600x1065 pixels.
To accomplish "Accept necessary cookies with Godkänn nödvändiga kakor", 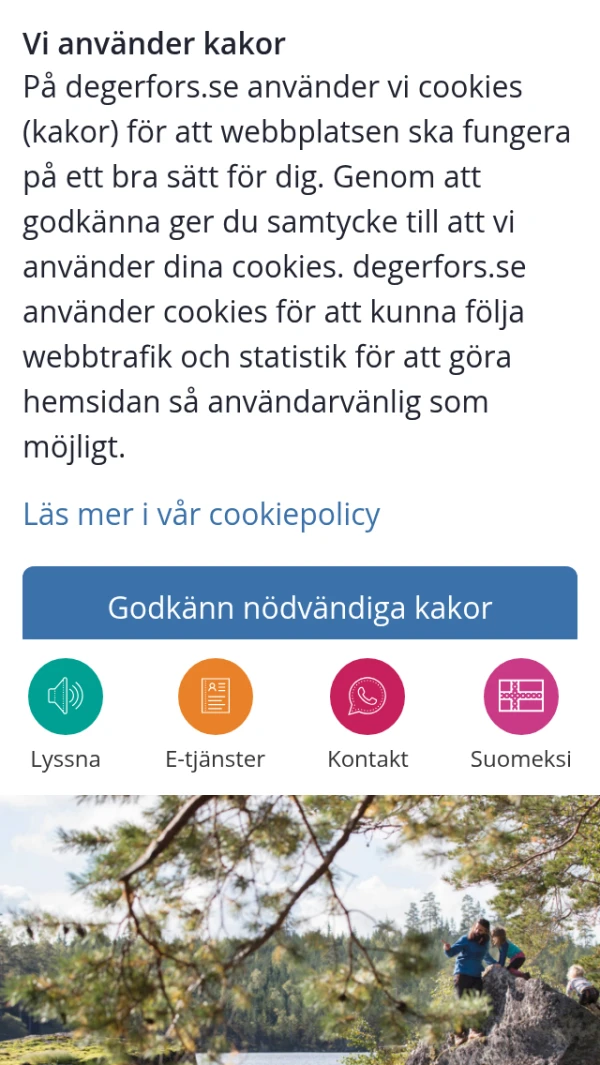I will [300, 606].
